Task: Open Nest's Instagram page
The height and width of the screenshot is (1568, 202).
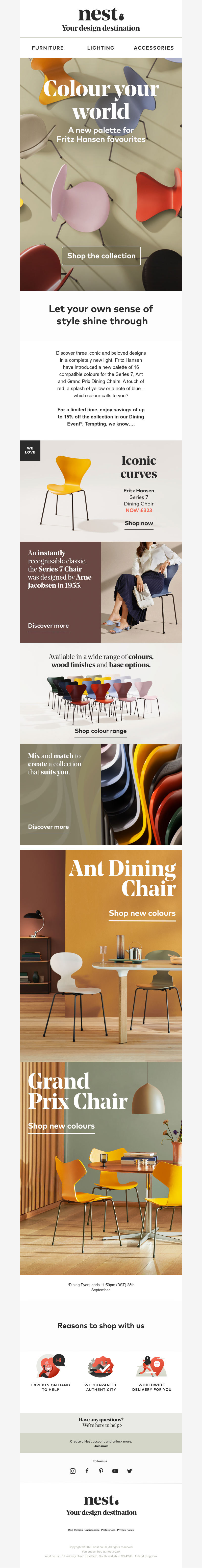Action: pyautogui.click(x=72, y=1471)
